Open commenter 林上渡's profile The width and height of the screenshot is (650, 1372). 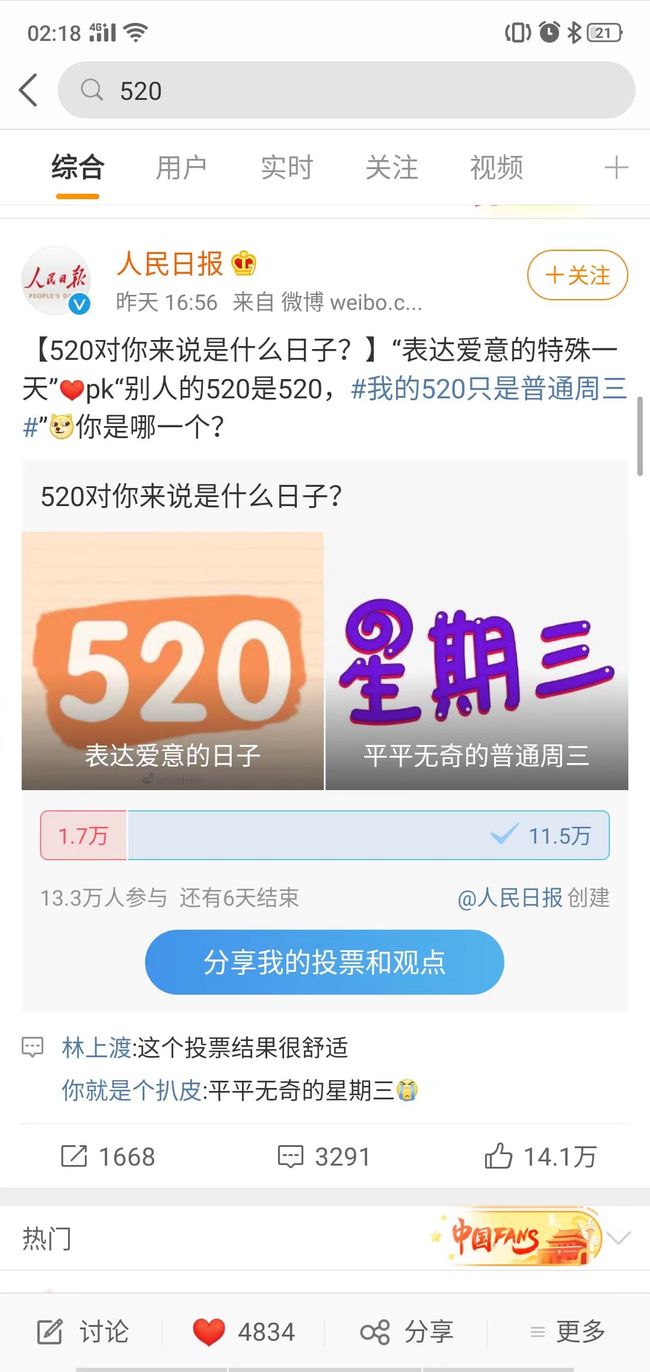[x=96, y=1047]
